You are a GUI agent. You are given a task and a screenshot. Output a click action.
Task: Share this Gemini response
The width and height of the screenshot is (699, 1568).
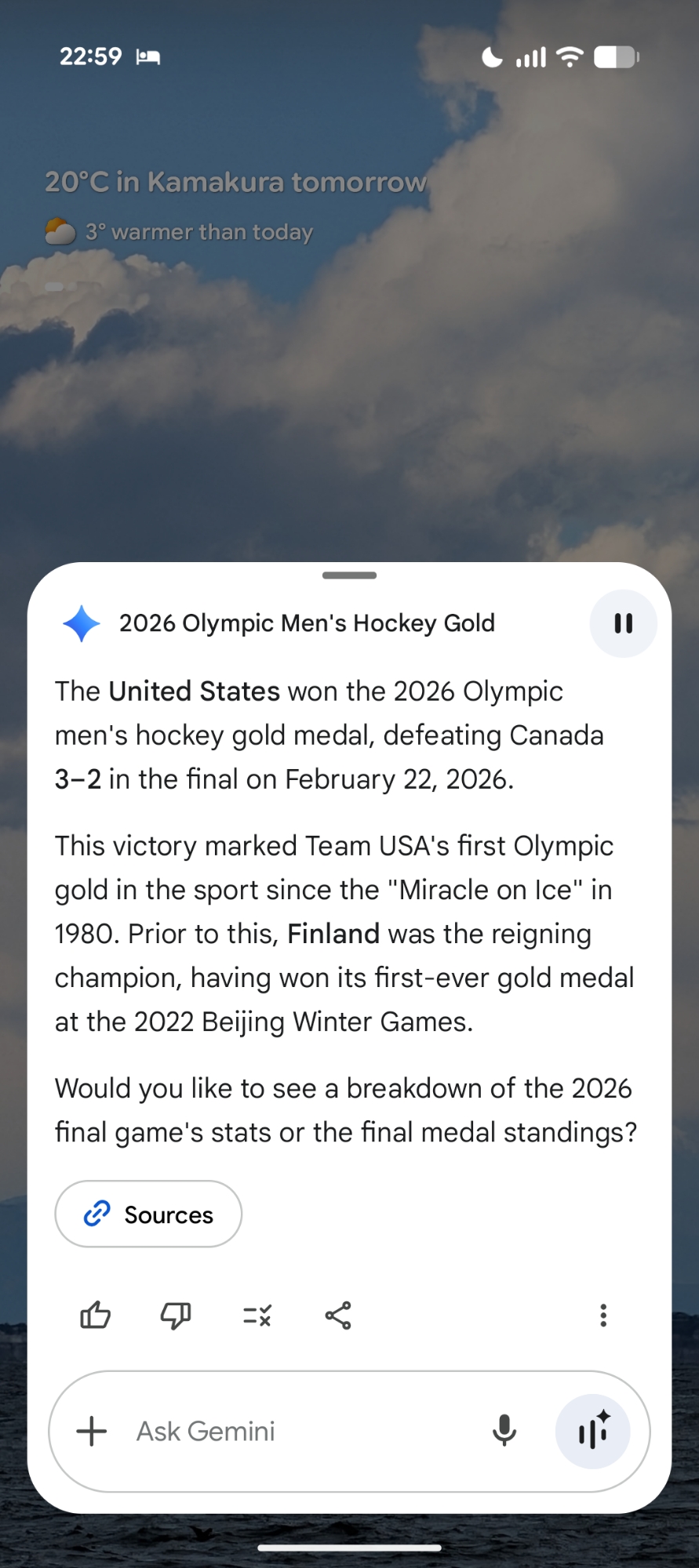pos(338,1315)
